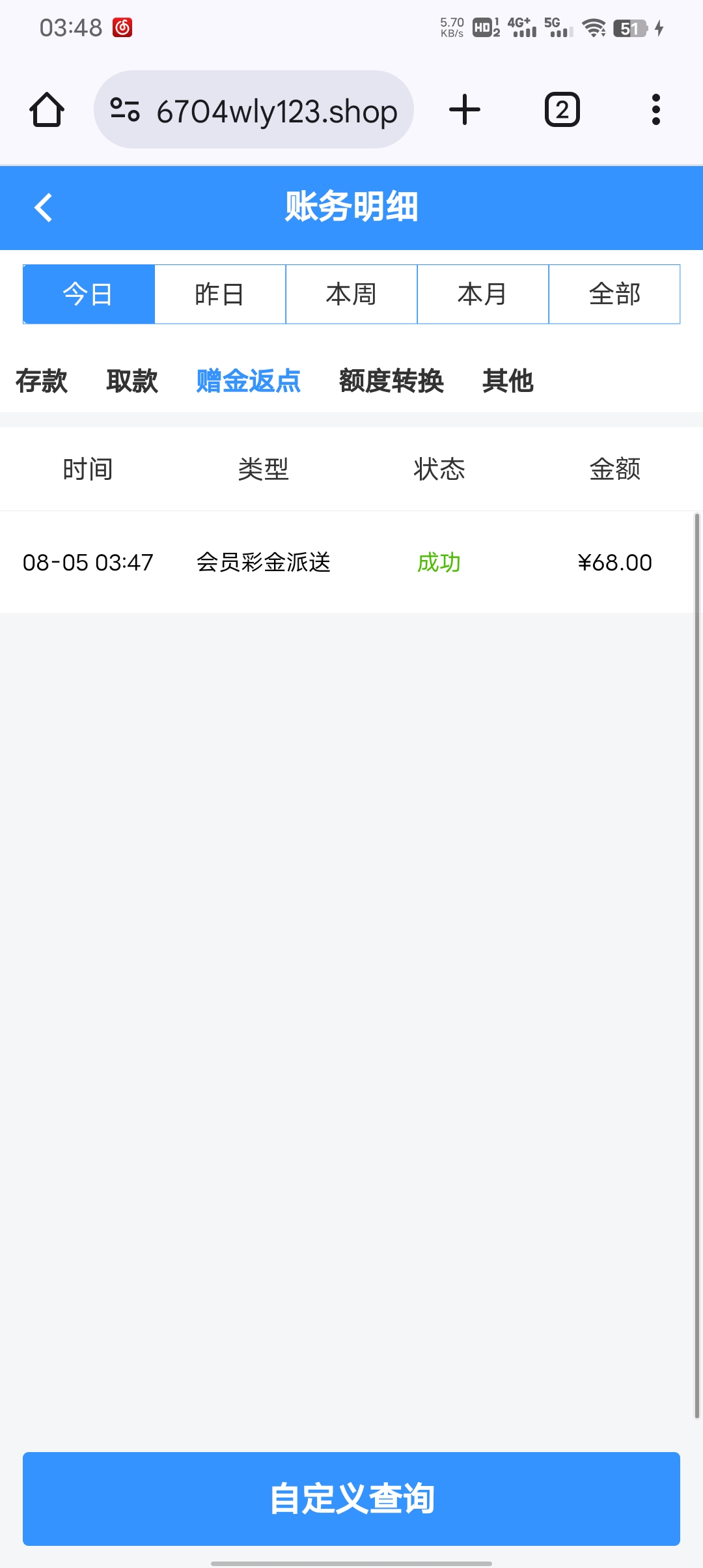Select the 赠金返点 category
The image size is (703, 1568).
tap(249, 381)
